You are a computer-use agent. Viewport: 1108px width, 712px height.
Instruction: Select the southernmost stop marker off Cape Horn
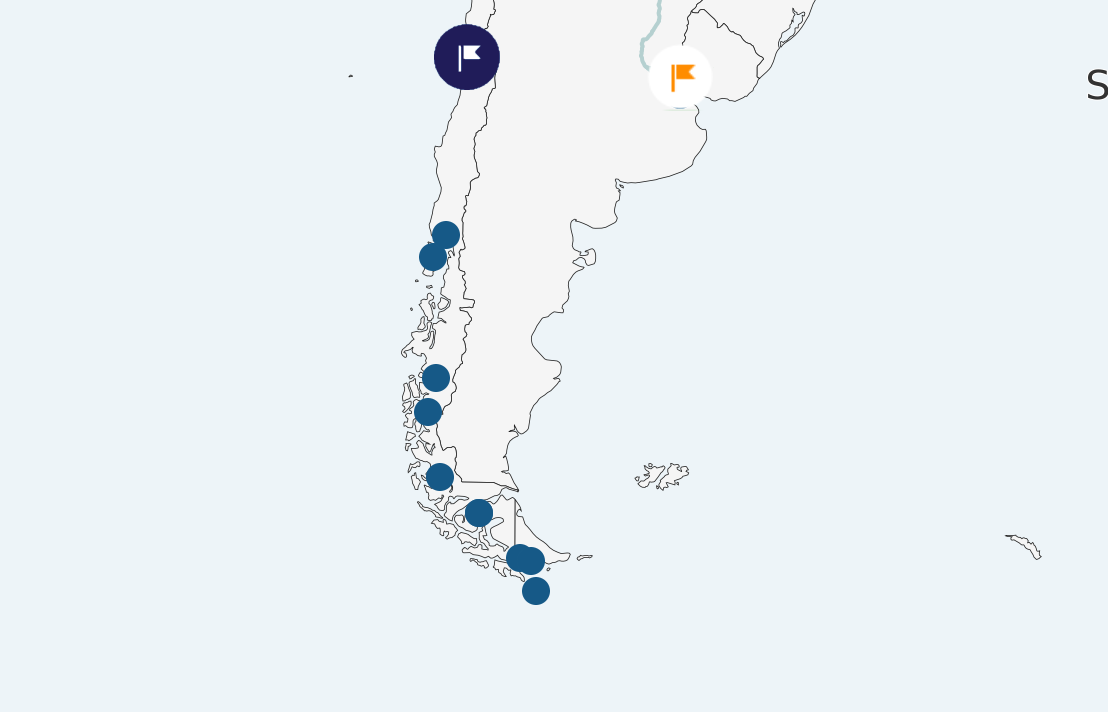(x=536, y=591)
